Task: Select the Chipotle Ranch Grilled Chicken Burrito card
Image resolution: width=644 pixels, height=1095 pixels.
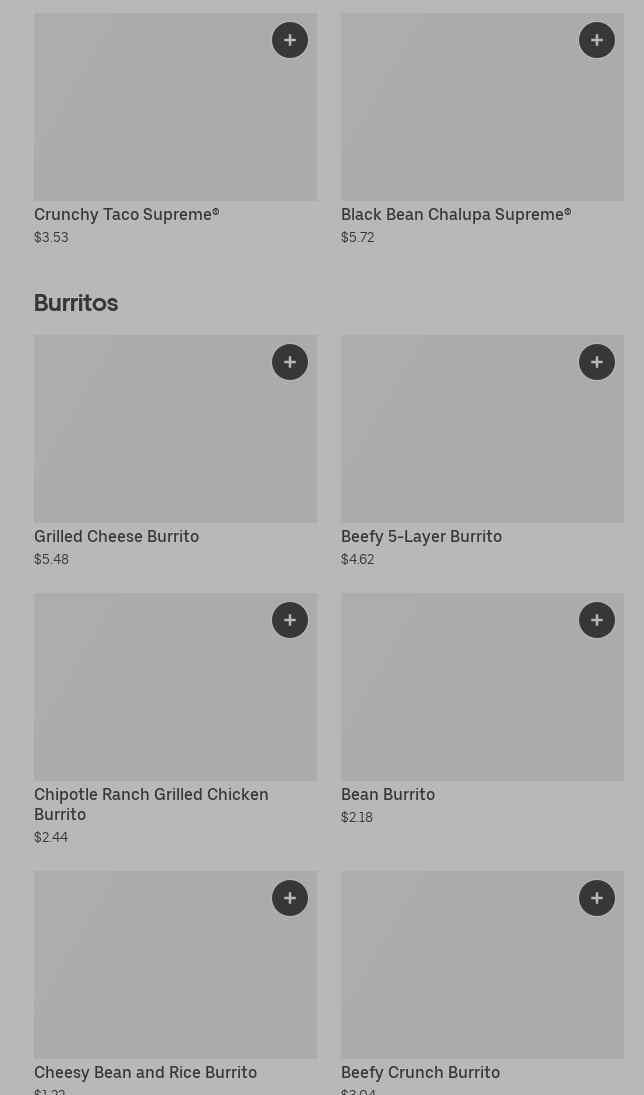Action: pyautogui.click(x=150, y=700)
